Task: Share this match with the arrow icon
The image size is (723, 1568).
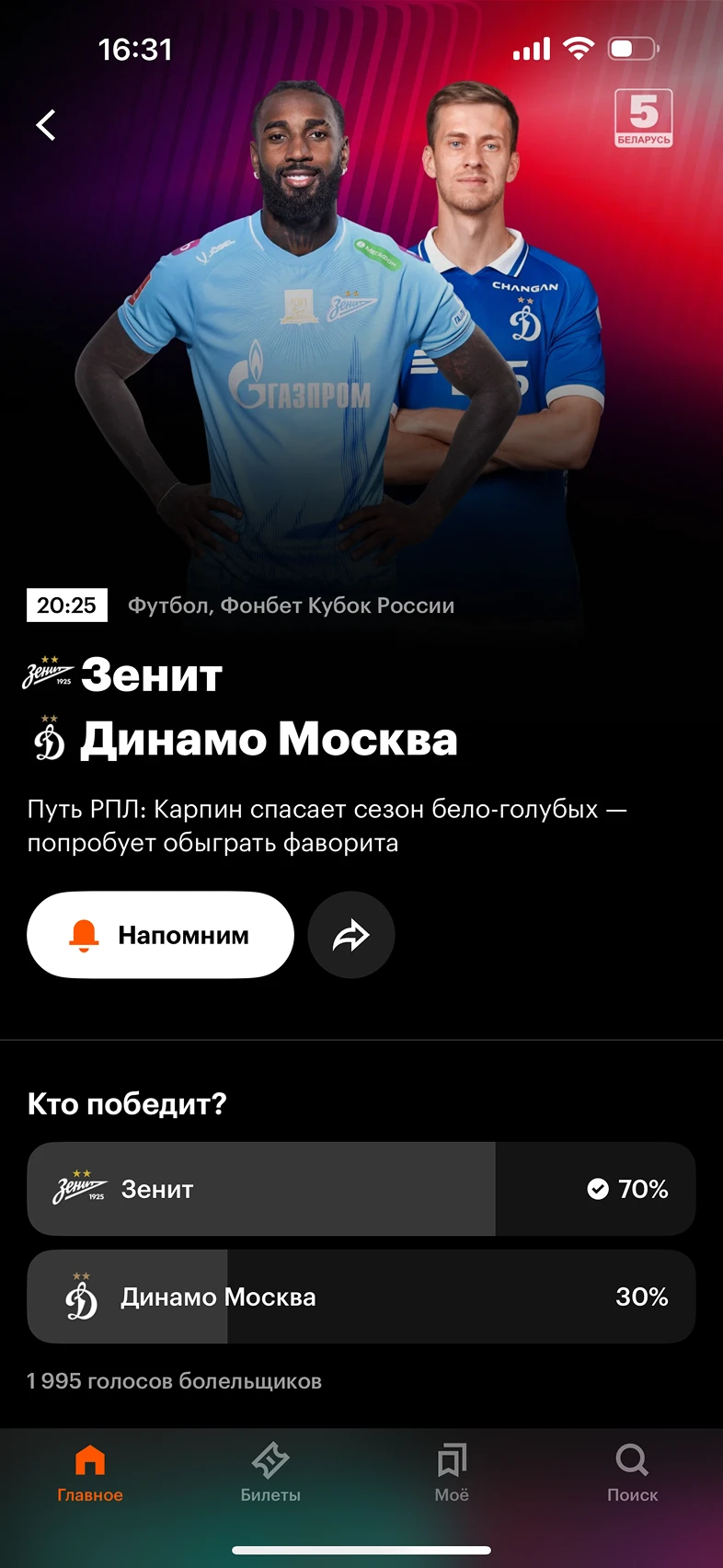Action: click(x=351, y=935)
